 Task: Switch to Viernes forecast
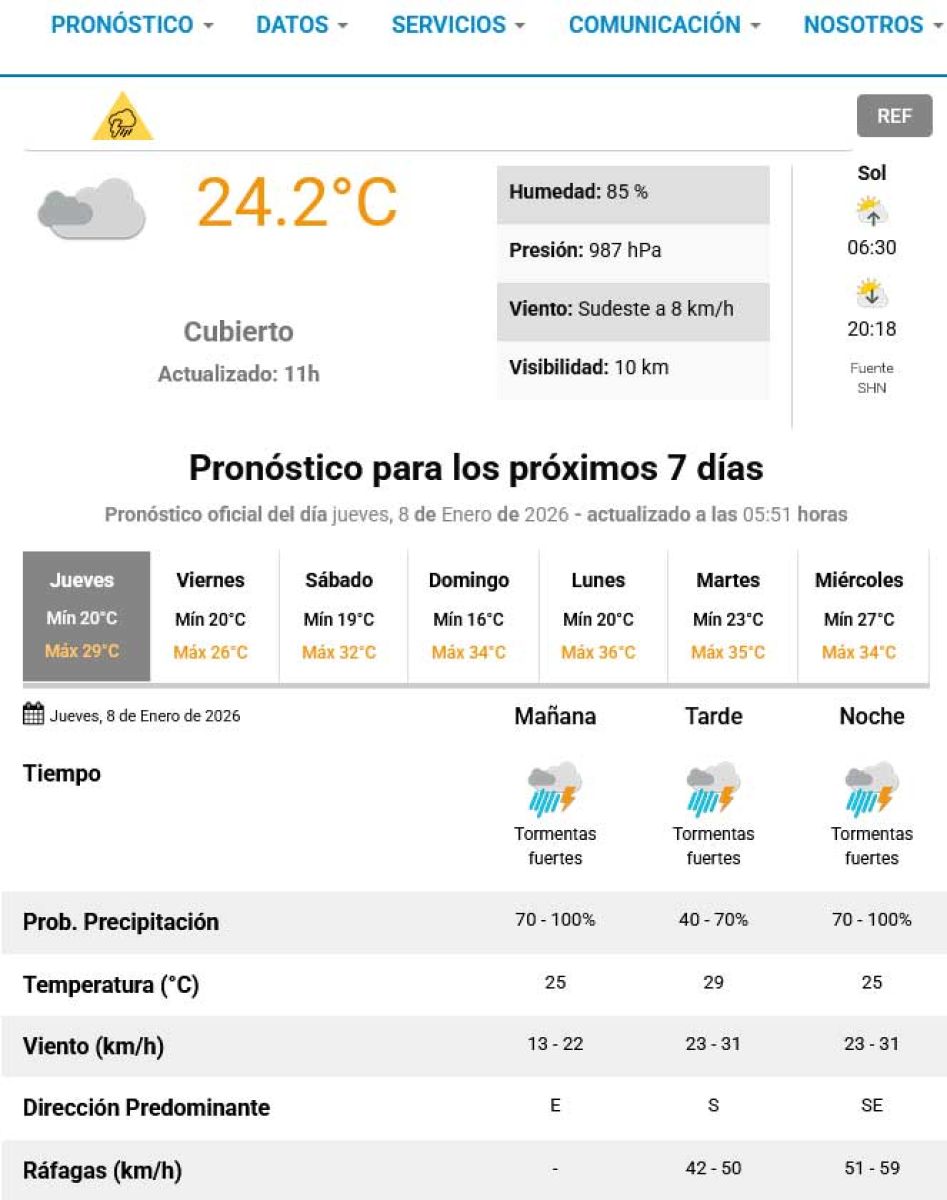(x=214, y=616)
